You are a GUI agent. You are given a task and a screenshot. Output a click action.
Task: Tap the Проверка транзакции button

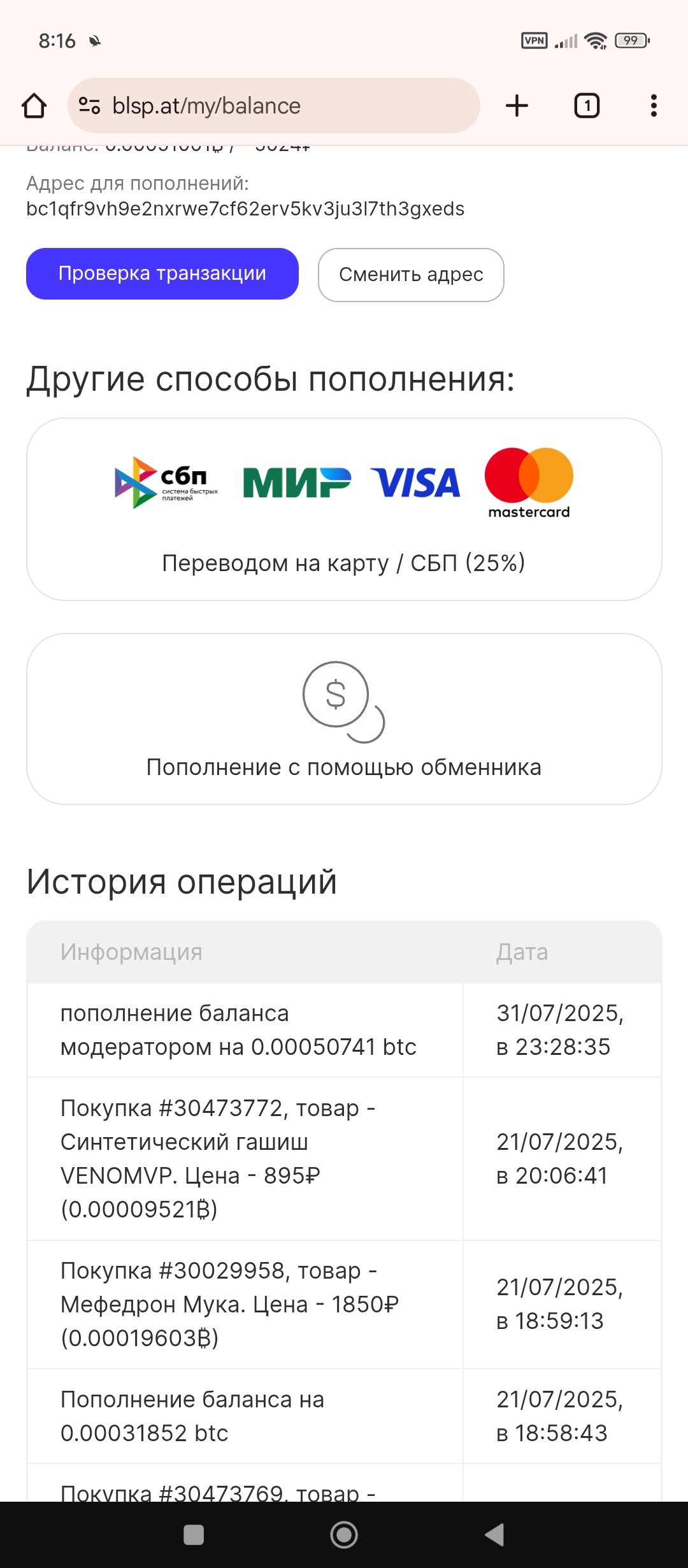162,273
